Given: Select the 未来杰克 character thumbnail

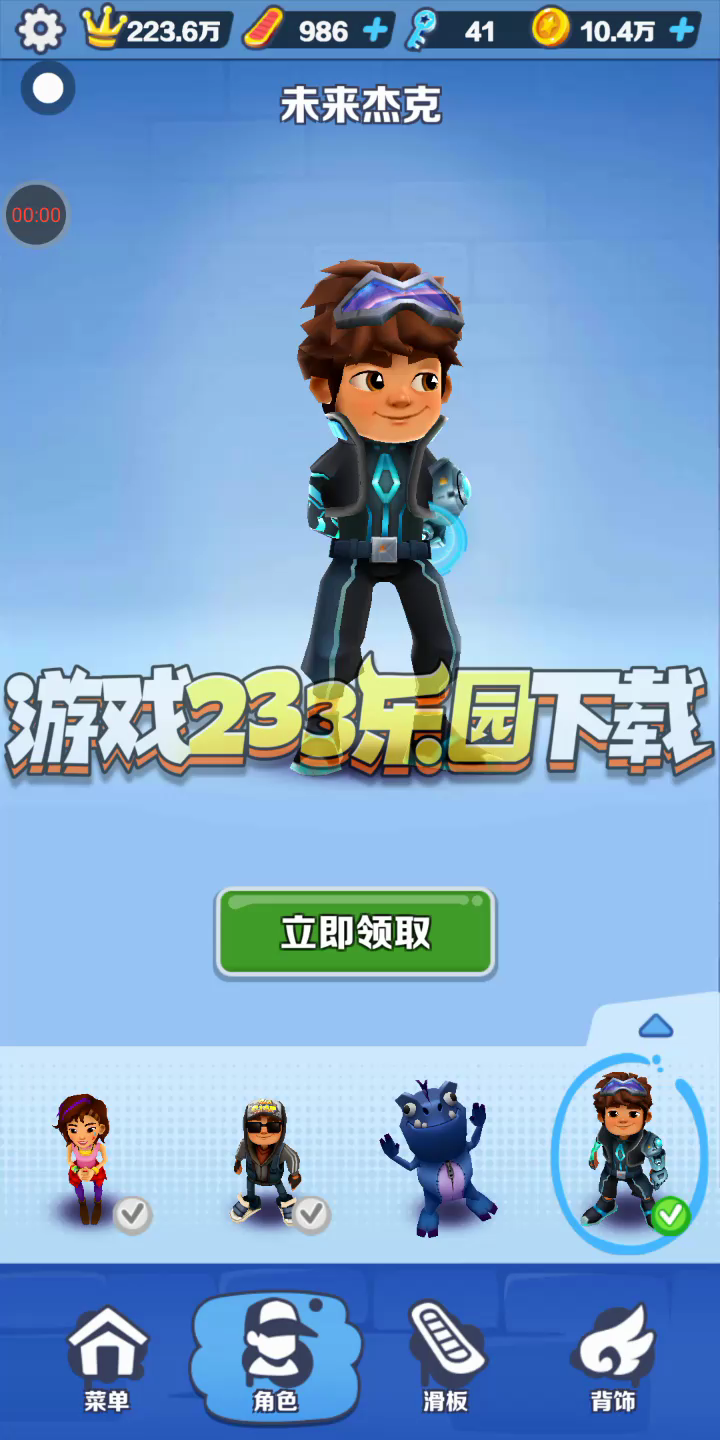Looking at the screenshot, I should [x=625, y=1150].
